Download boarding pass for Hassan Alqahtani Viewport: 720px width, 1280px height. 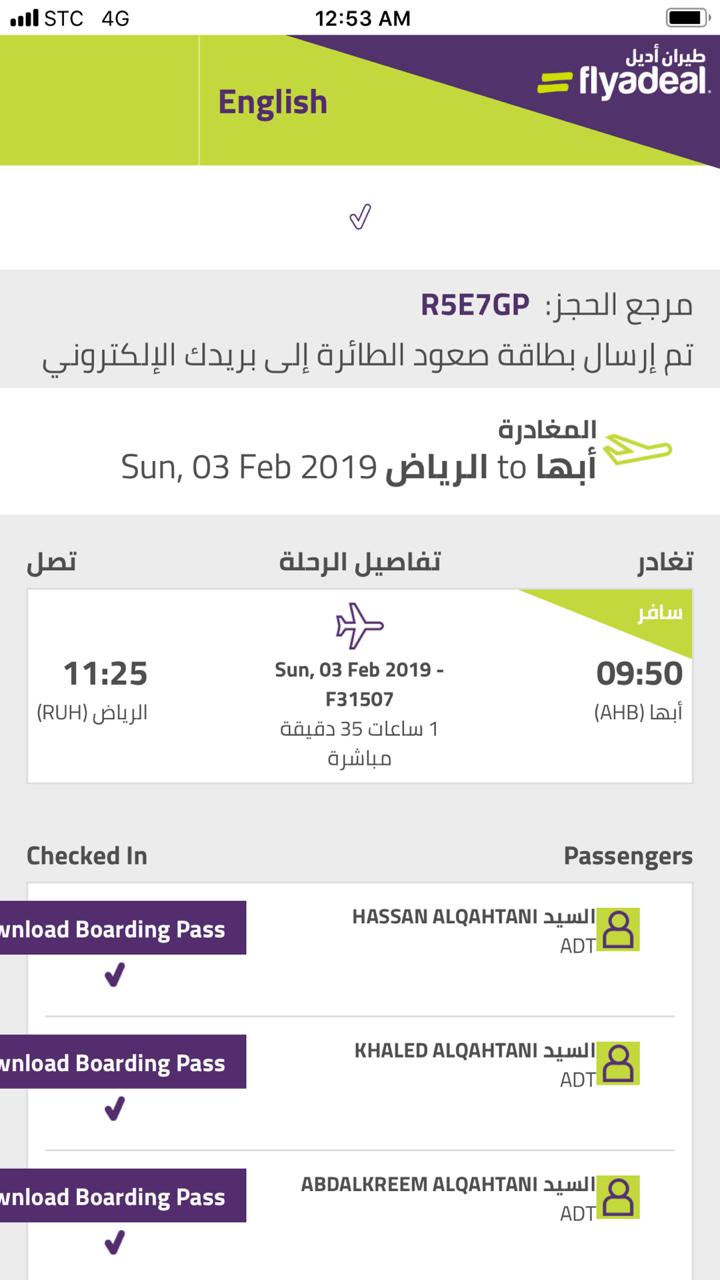click(x=120, y=928)
